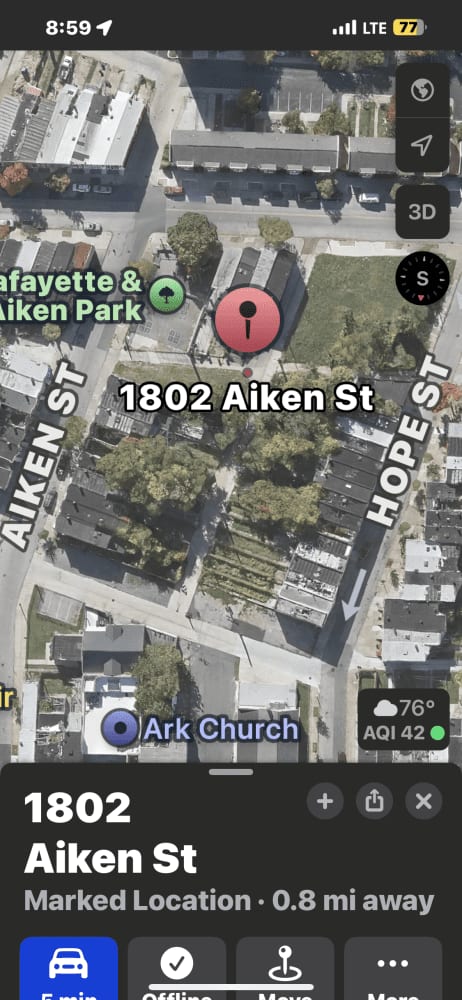Image resolution: width=462 pixels, height=1000 pixels.
Task: Share the 1802 Aiken St location
Action: click(375, 801)
